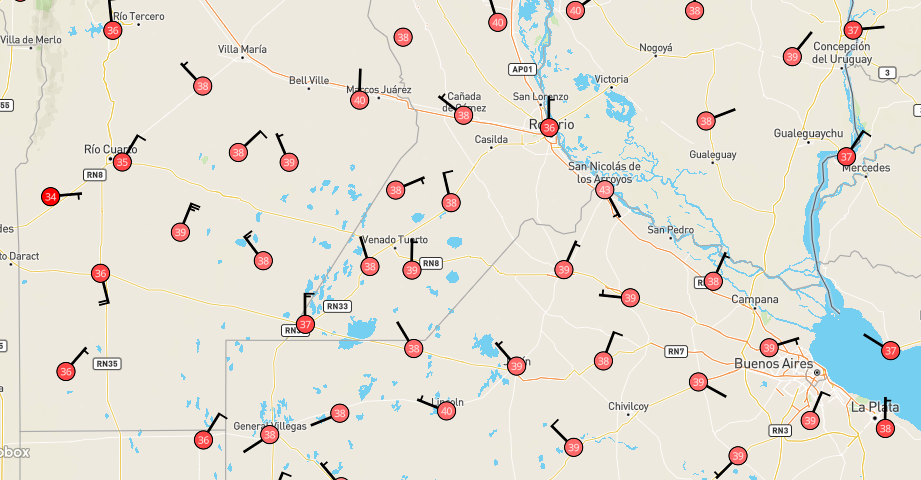Open the 40 marker at Marcos Juárez
This screenshot has width=921, height=480.
coord(359,100)
